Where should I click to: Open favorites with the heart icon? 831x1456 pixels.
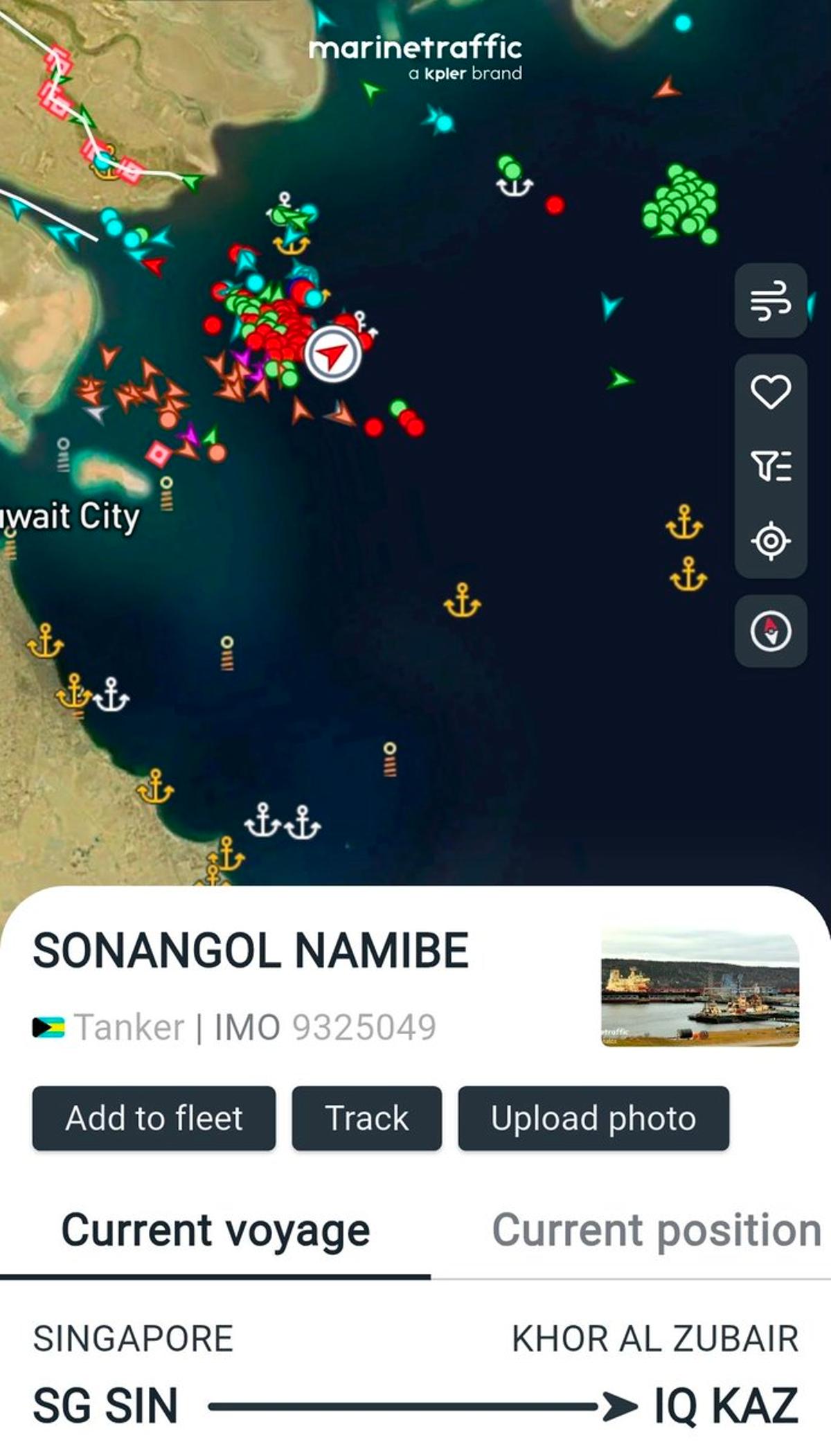(771, 390)
